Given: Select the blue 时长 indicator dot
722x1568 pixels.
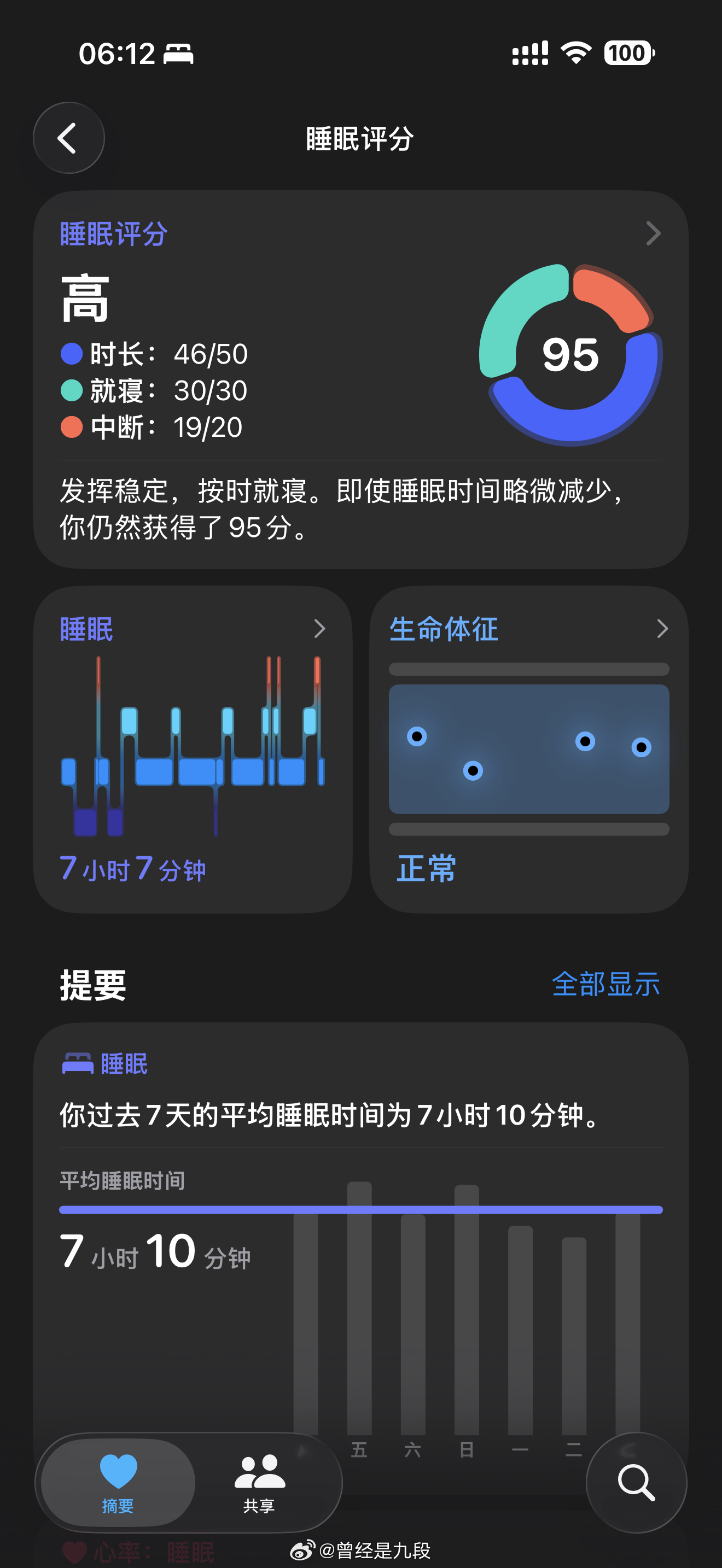Looking at the screenshot, I should 71,353.
